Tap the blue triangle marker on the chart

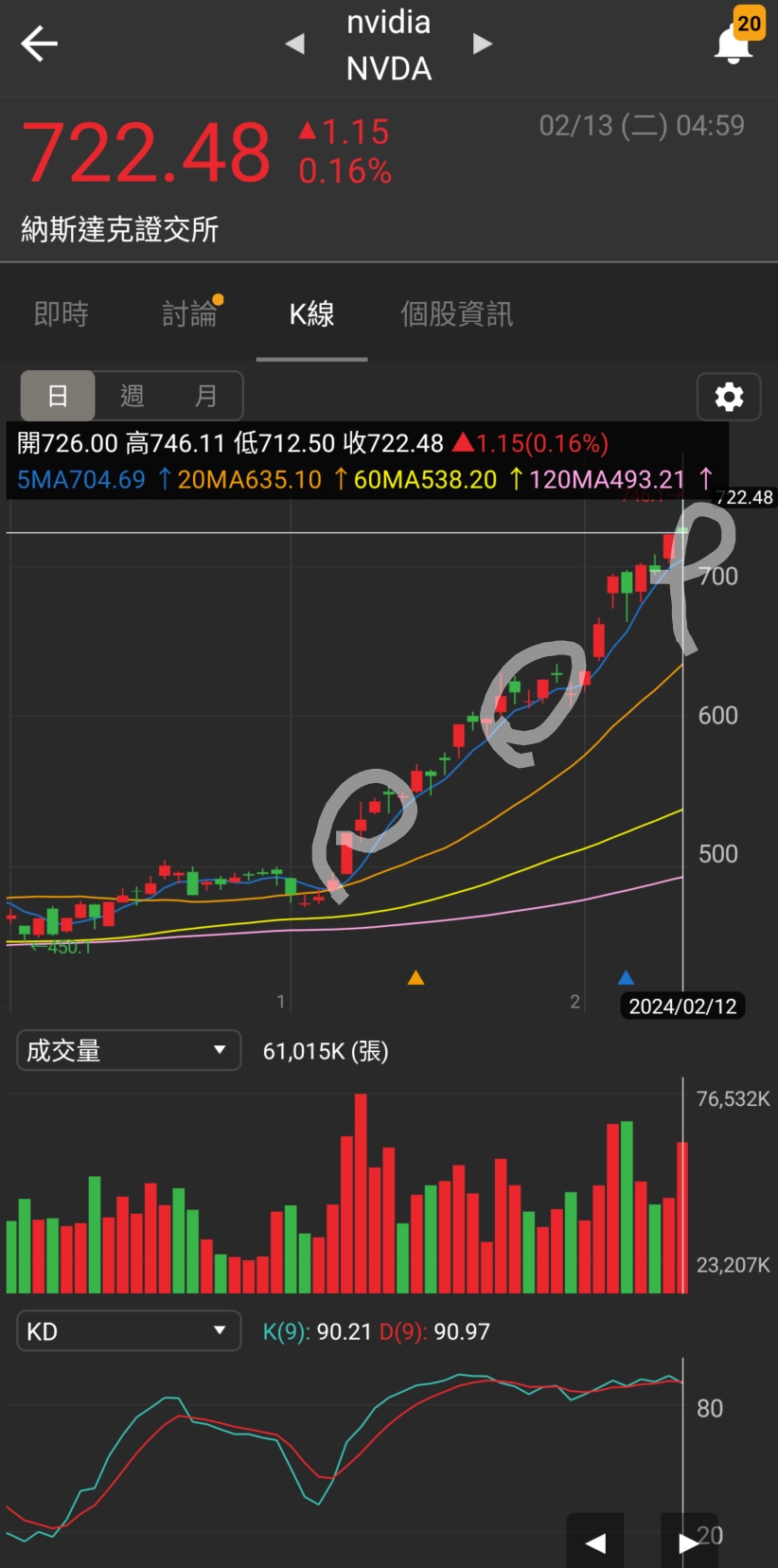[x=628, y=977]
